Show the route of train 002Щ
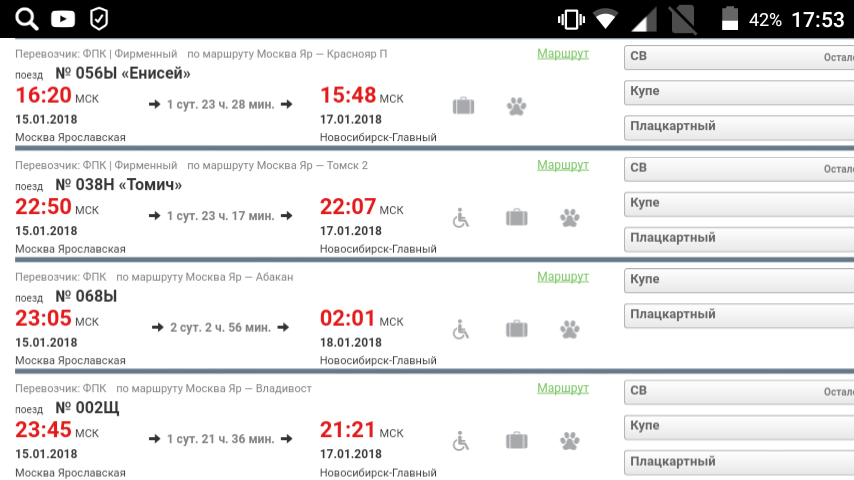The height and width of the screenshot is (480, 854). point(562,388)
